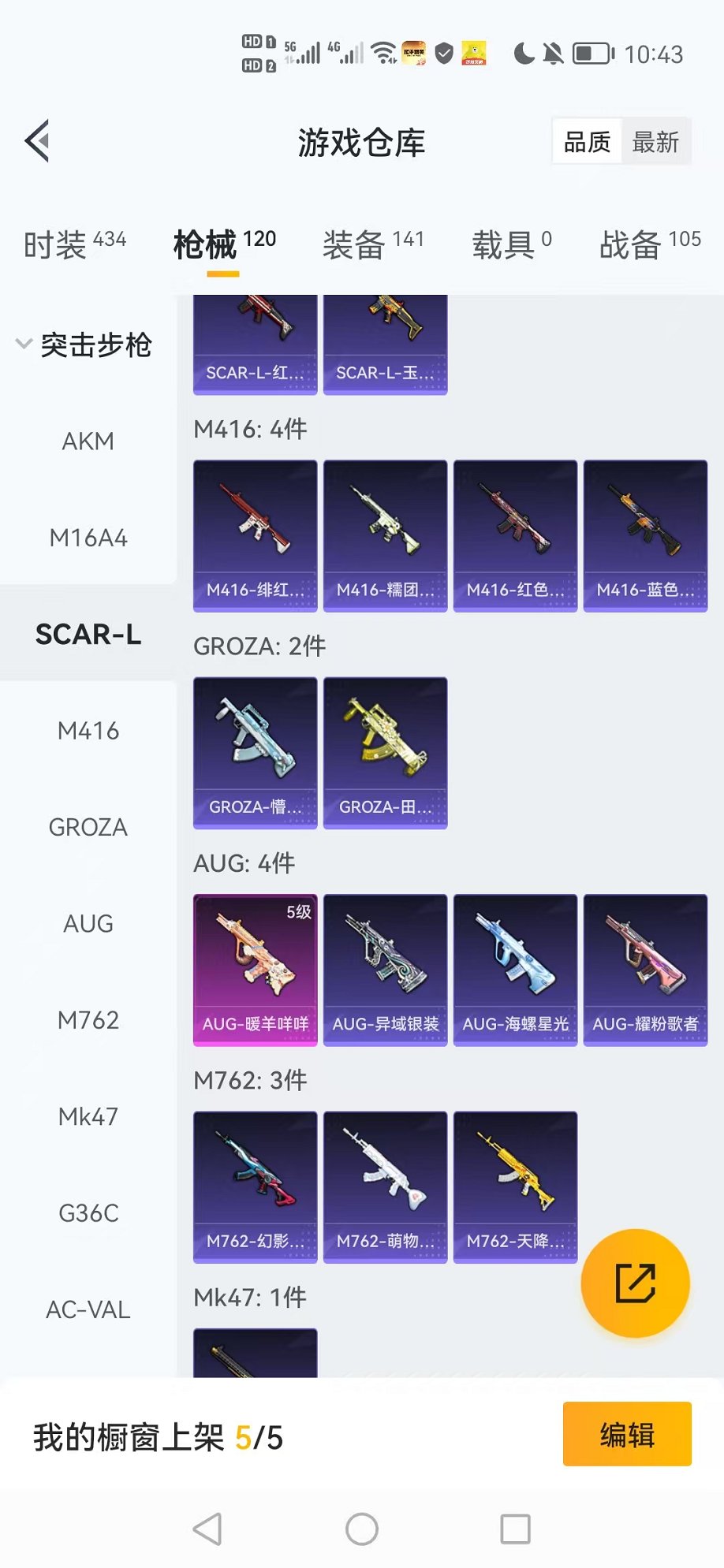Sort items by 最新

[x=655, y=143]
